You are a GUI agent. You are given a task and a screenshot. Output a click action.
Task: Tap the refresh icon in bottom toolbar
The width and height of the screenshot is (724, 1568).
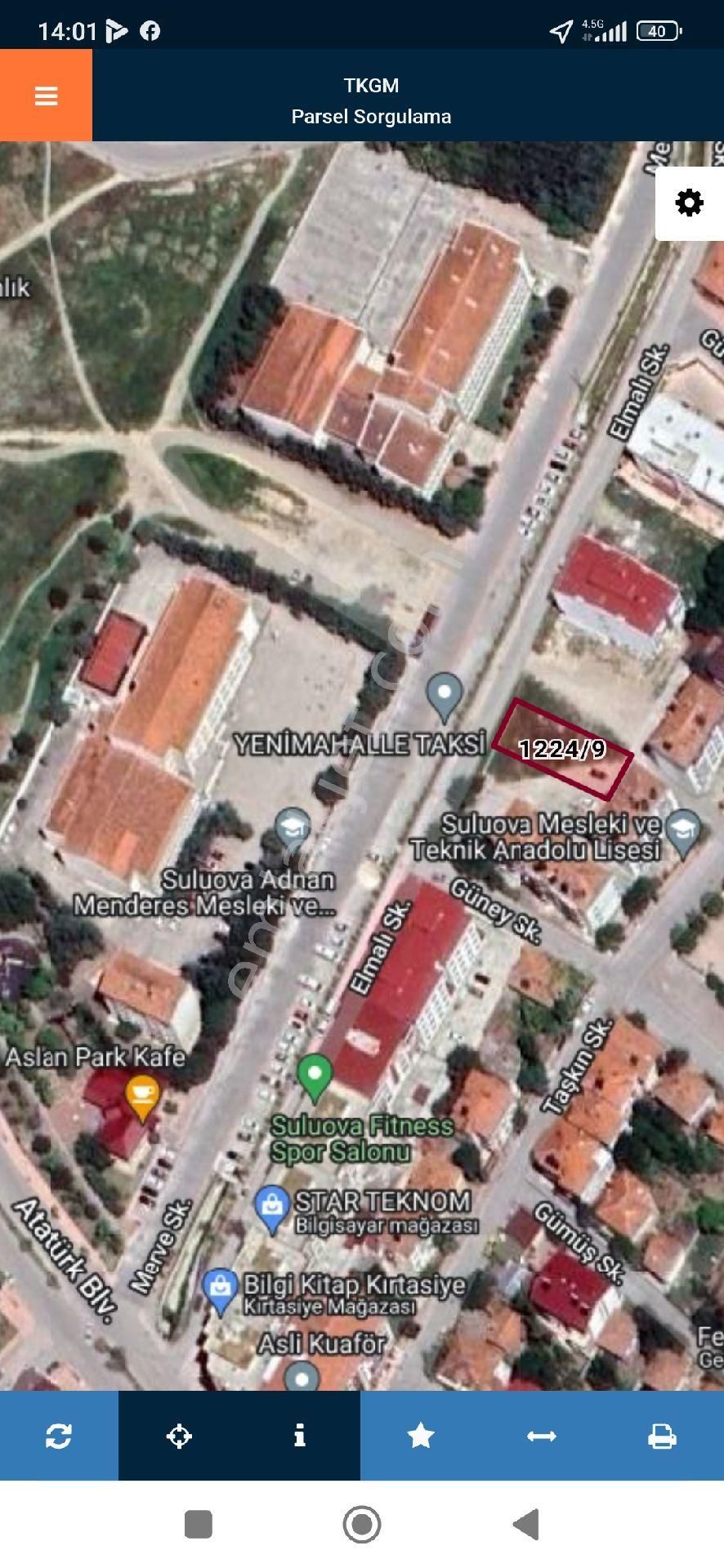point(59,1435)
